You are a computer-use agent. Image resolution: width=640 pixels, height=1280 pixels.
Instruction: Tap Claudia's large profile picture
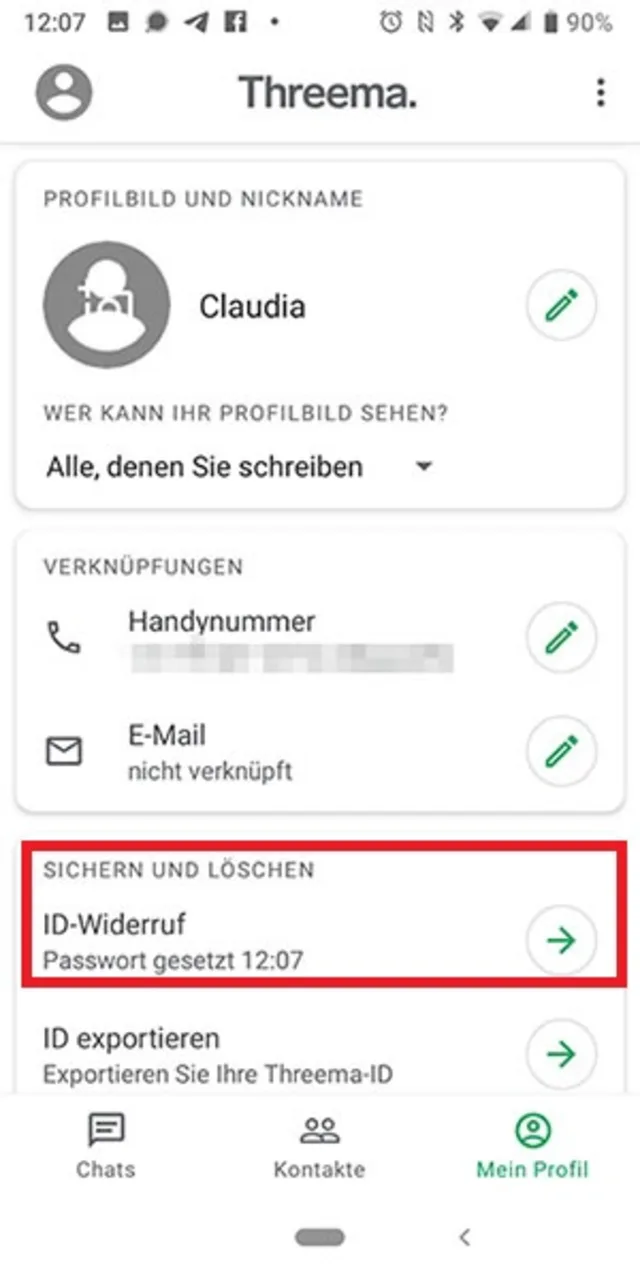click(x=106, y=306)
